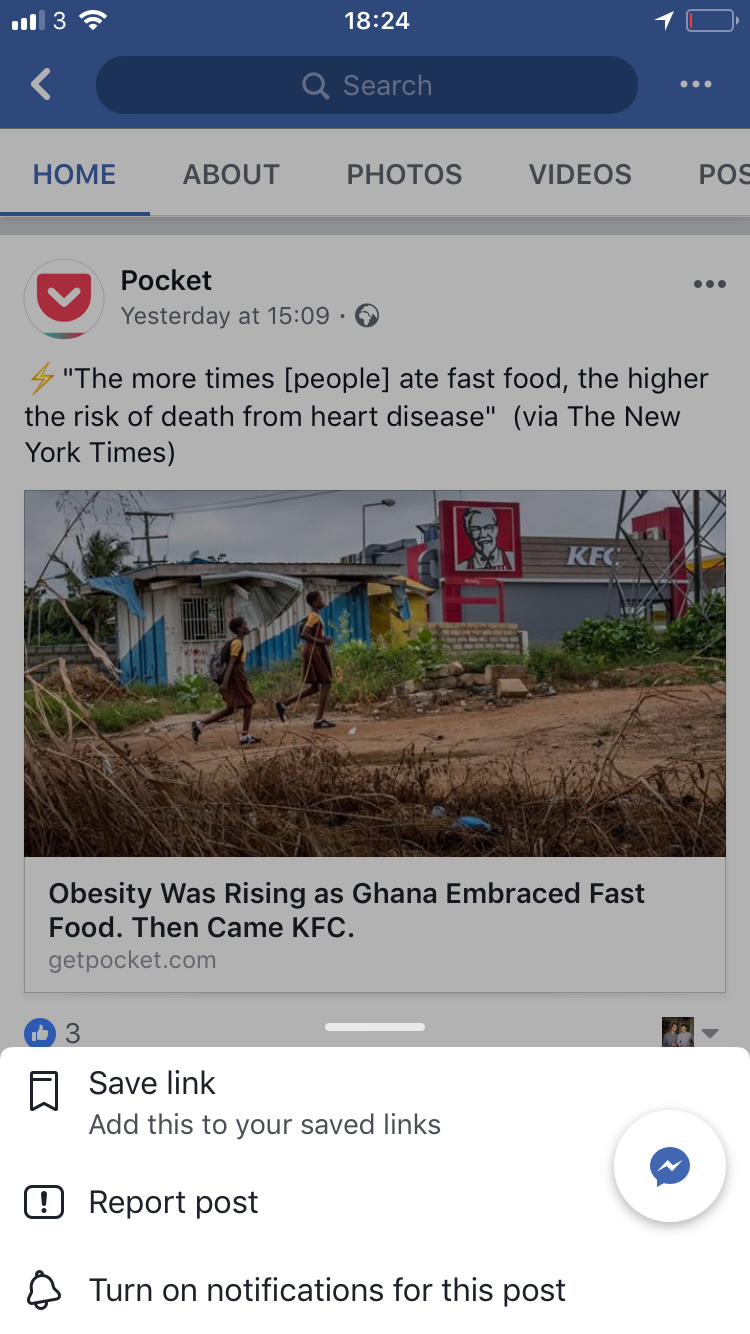
Task: Switch to the Videos tab
Action: point(580,174)
